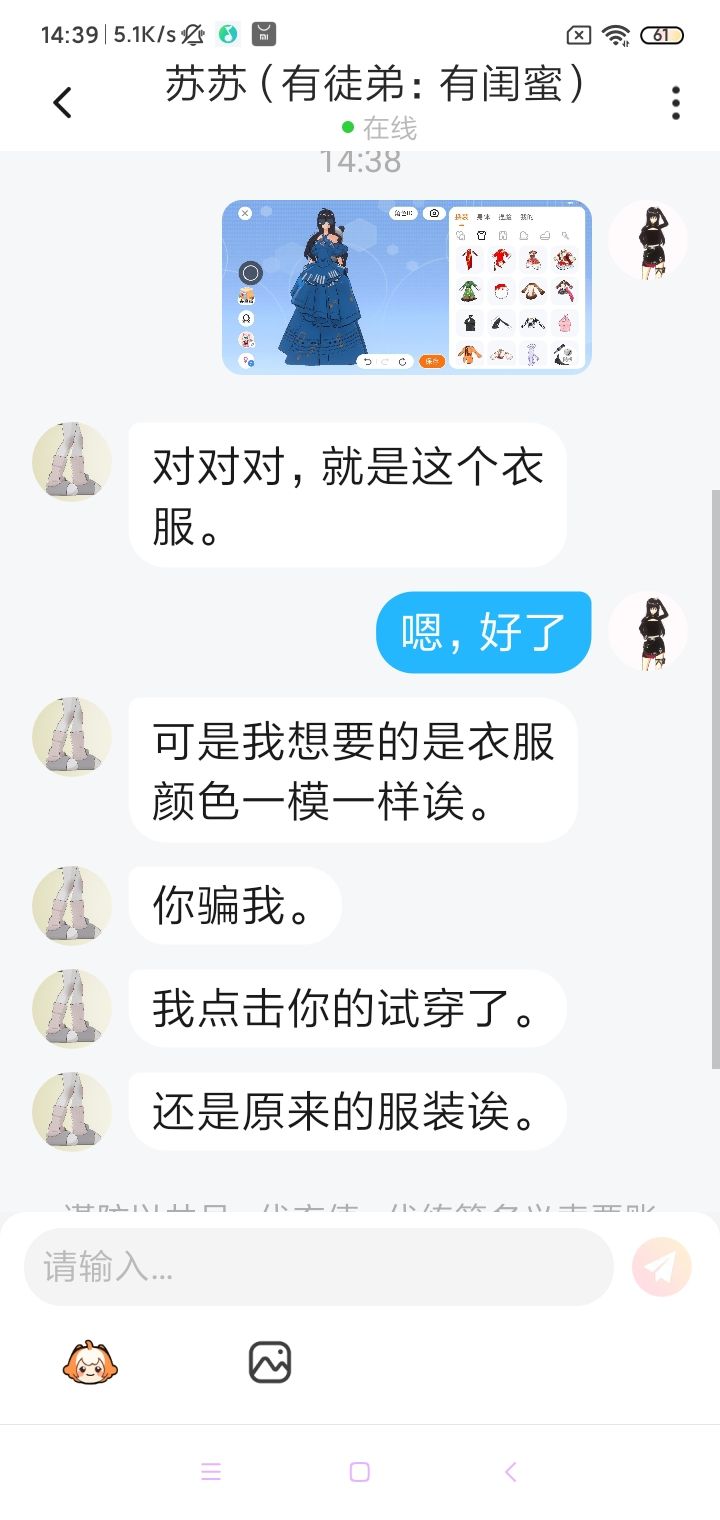
Task: Send the message with the paper plane
Action: coord(662,1267)
